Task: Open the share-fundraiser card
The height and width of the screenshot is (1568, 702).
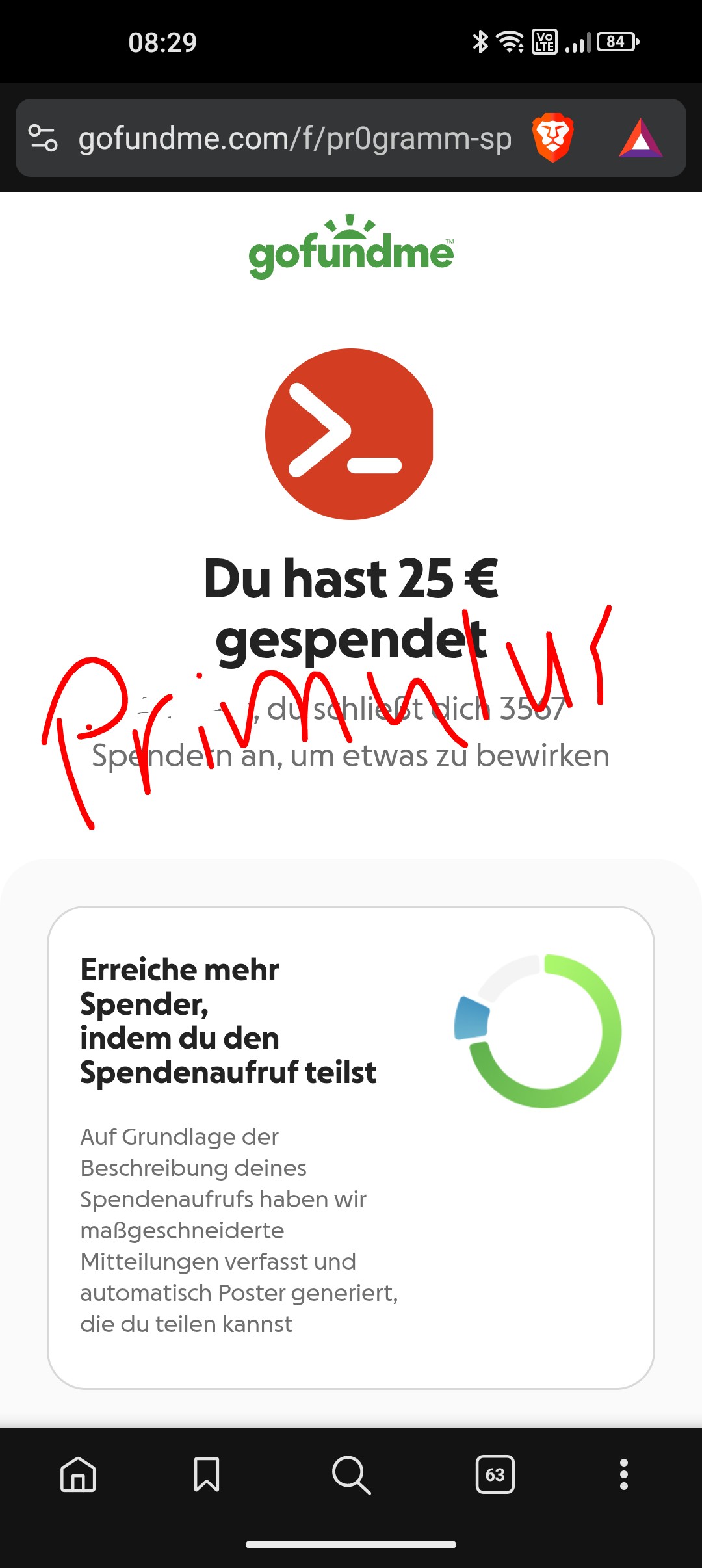Action: [350, 1147]
